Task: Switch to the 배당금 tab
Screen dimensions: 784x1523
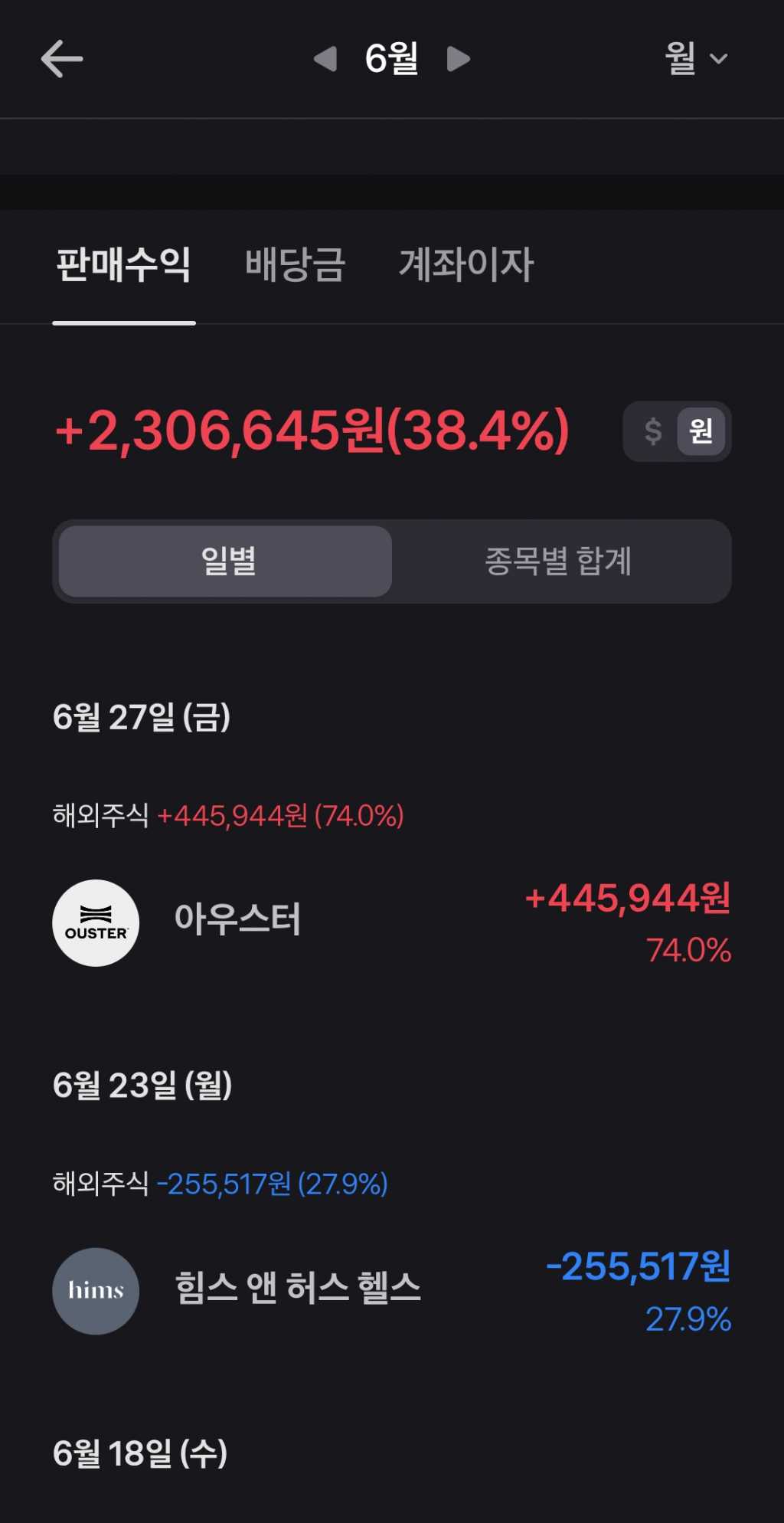Action: pos(295,265)
